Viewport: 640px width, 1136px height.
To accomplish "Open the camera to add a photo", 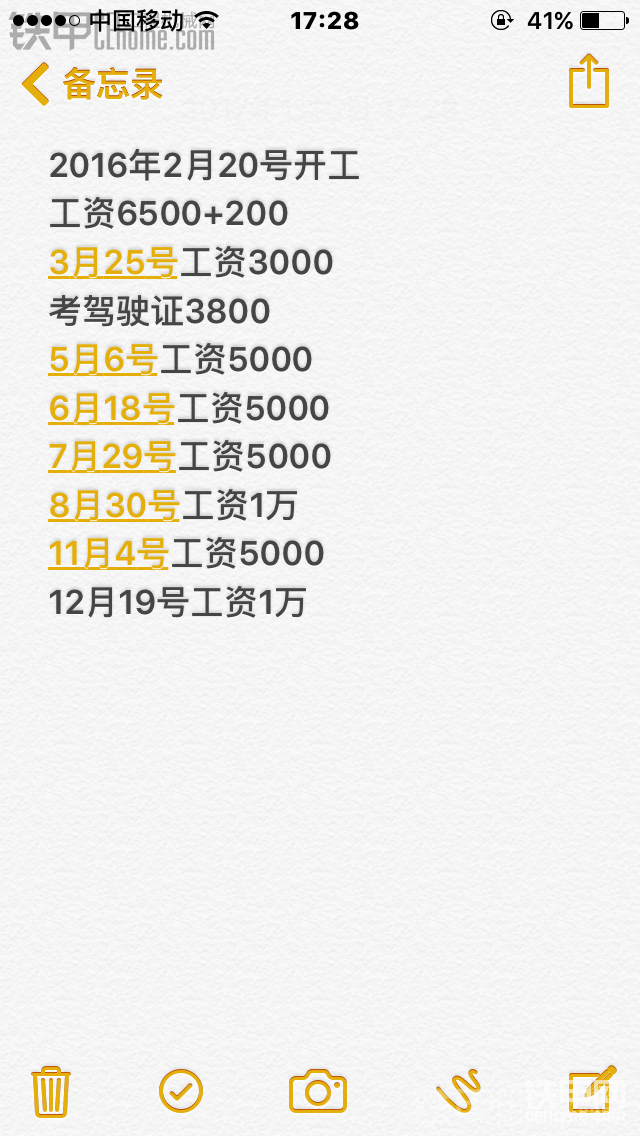I will [x=318, y=1090].
